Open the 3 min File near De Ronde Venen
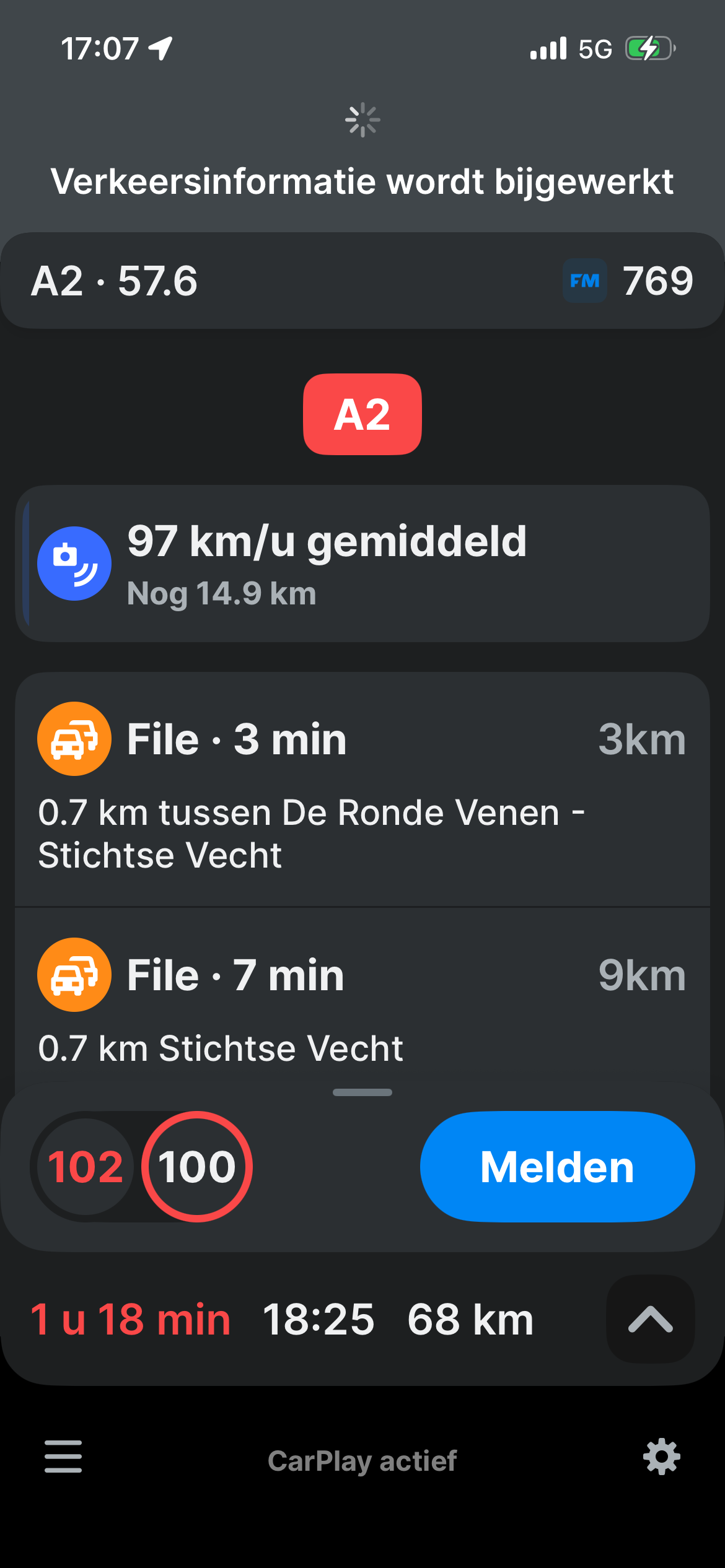The width and height of the screenshot is (725, 1568). click(x=362, y=790)
